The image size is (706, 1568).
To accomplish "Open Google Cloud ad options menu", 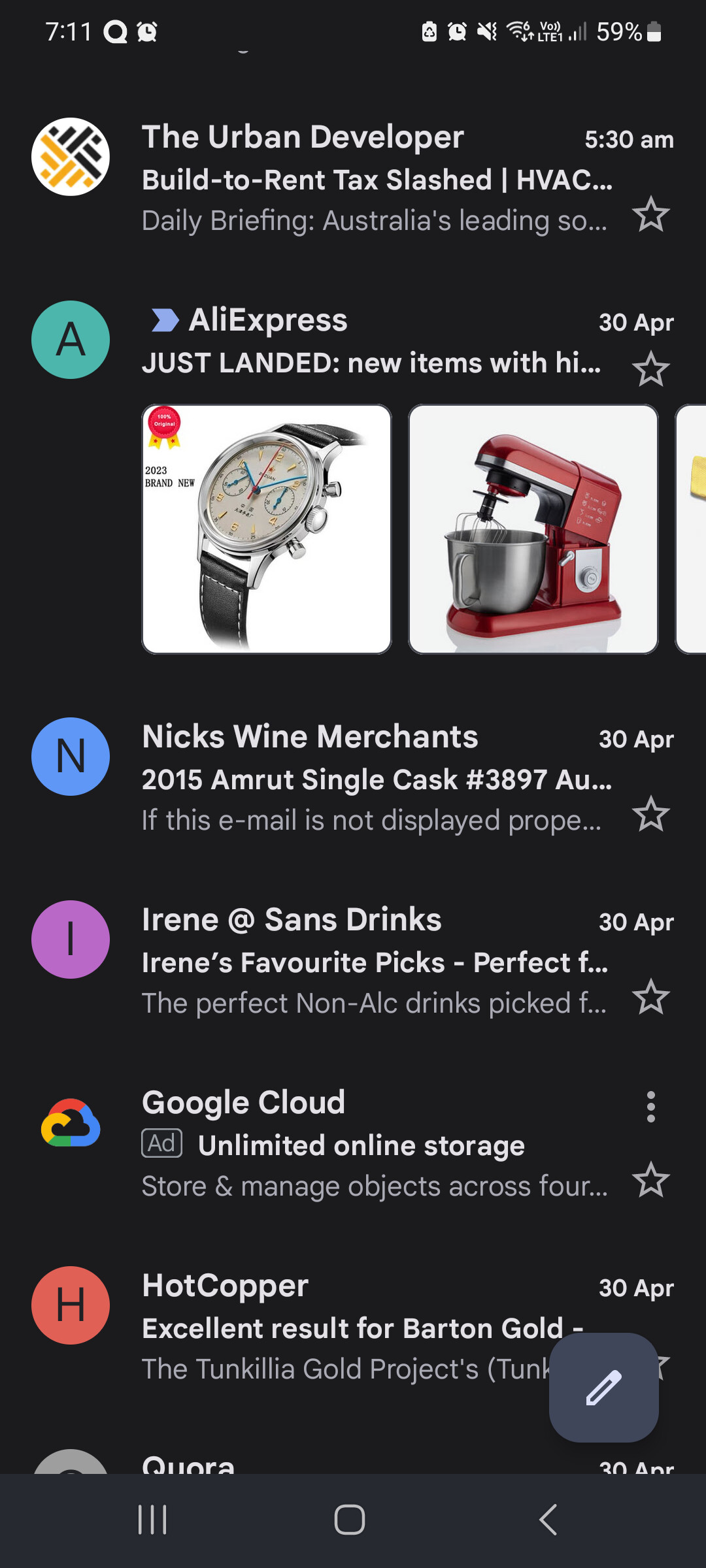I will (650, 1107).
